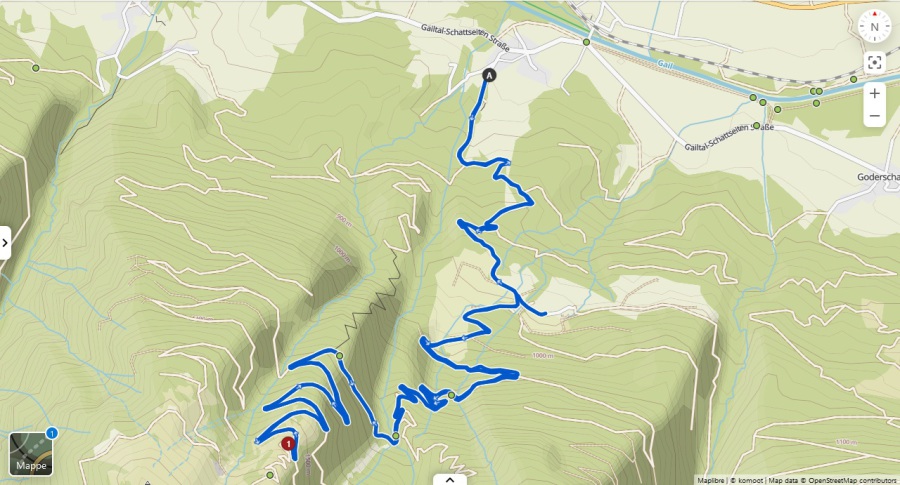Zoom out of the map

pos(875,116)
